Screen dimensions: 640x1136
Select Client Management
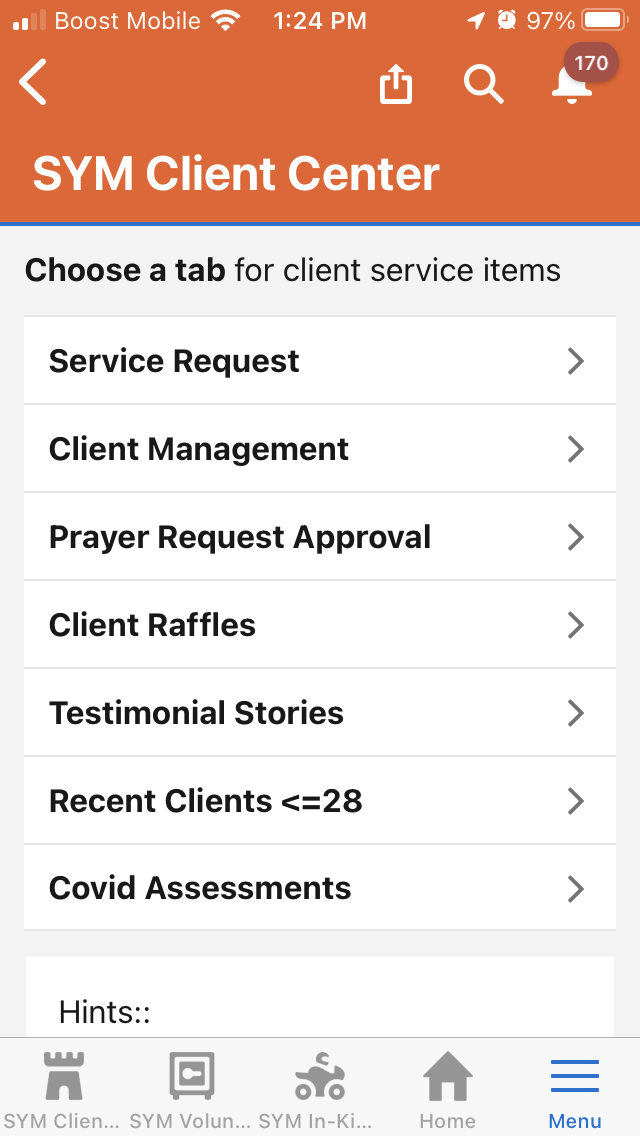tap(320, 449)
